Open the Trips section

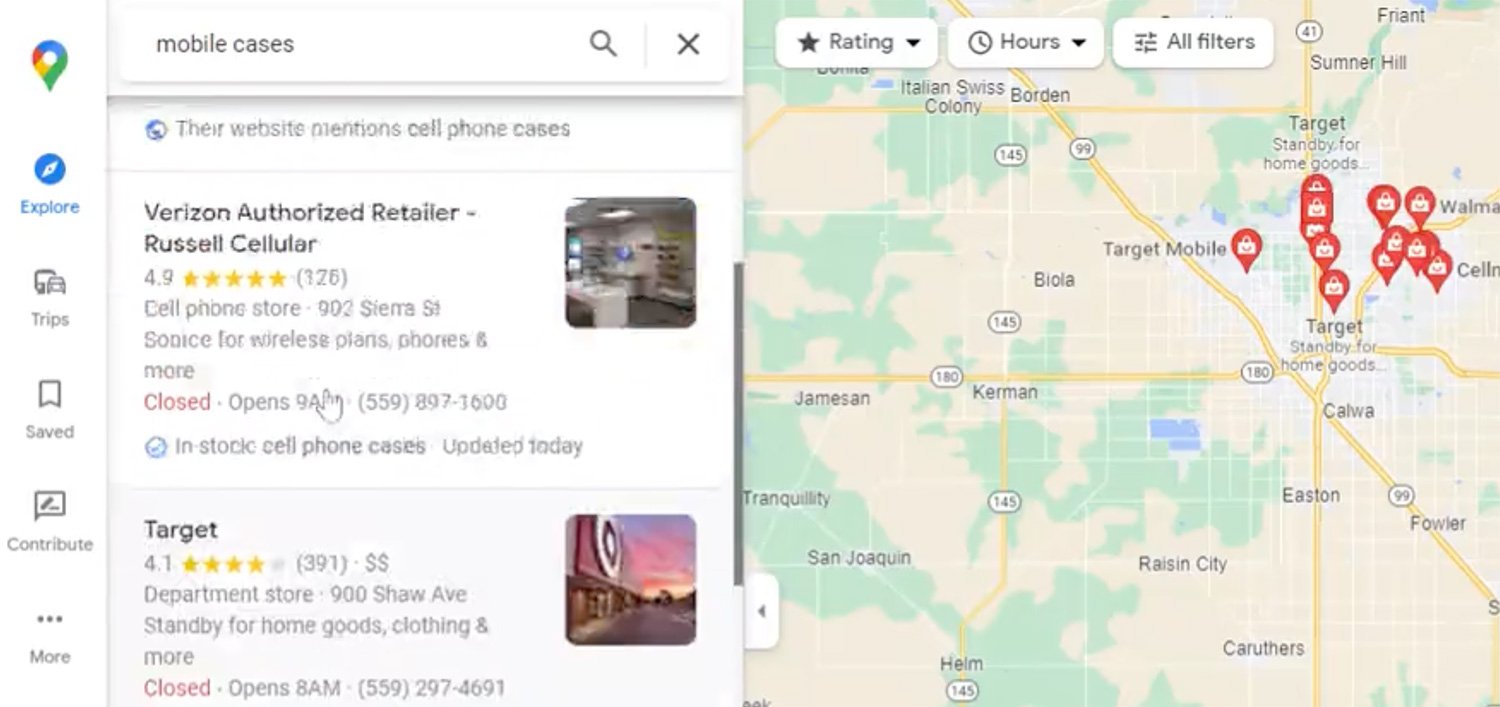point(49,297)
